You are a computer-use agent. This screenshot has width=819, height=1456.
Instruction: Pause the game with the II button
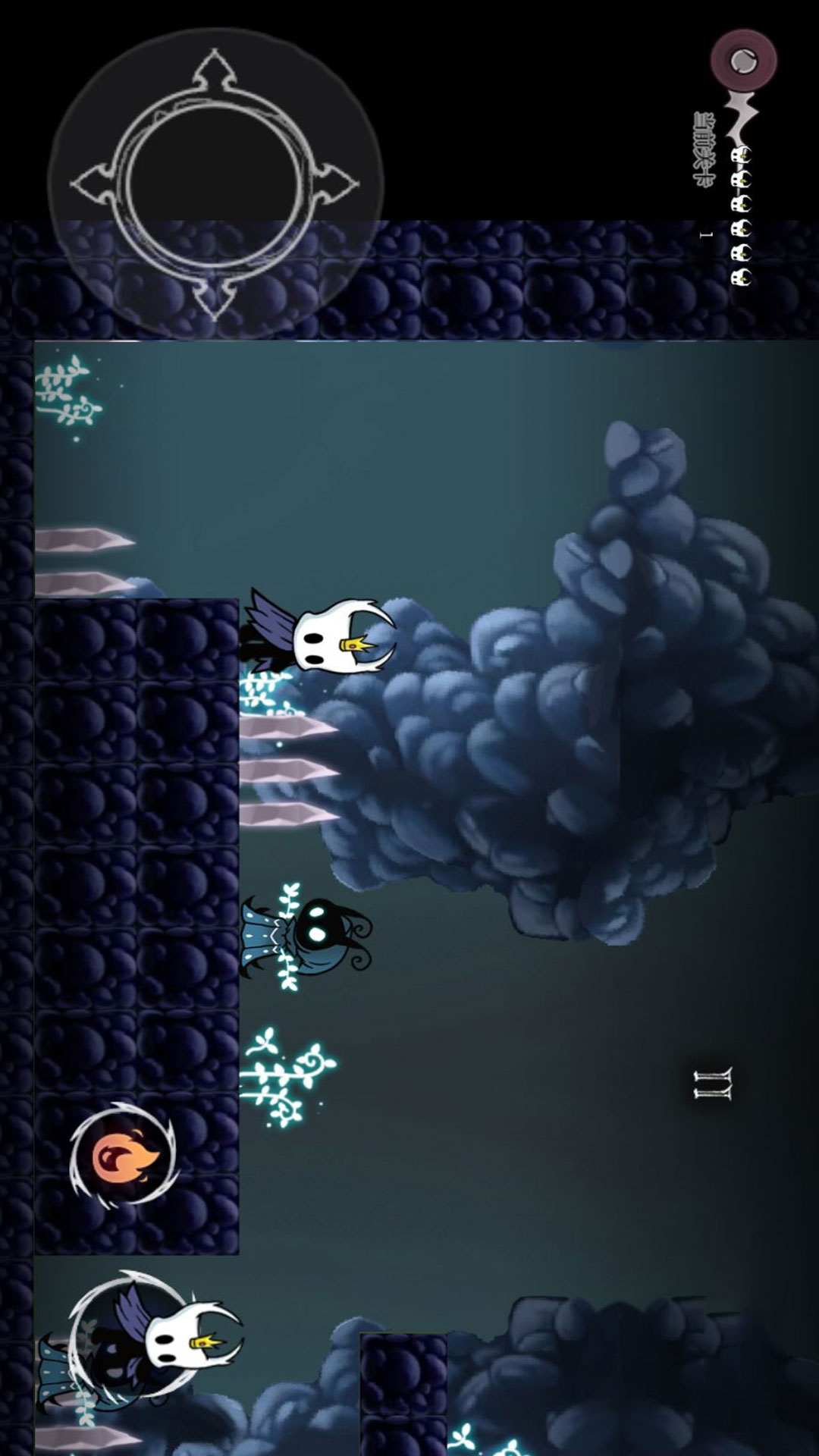coord(713,1084)
